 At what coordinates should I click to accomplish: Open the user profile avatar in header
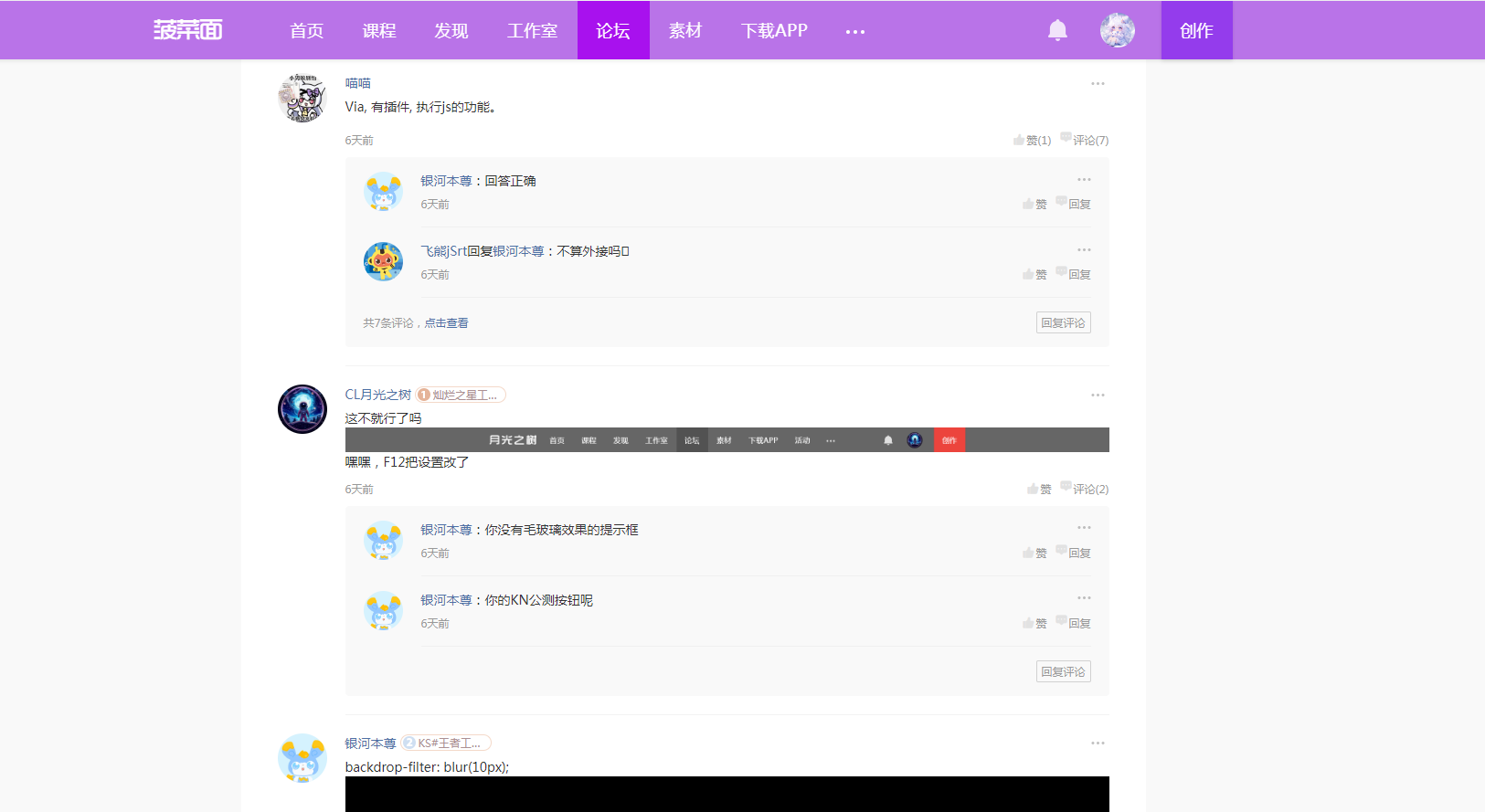(x=1117, y=30)
